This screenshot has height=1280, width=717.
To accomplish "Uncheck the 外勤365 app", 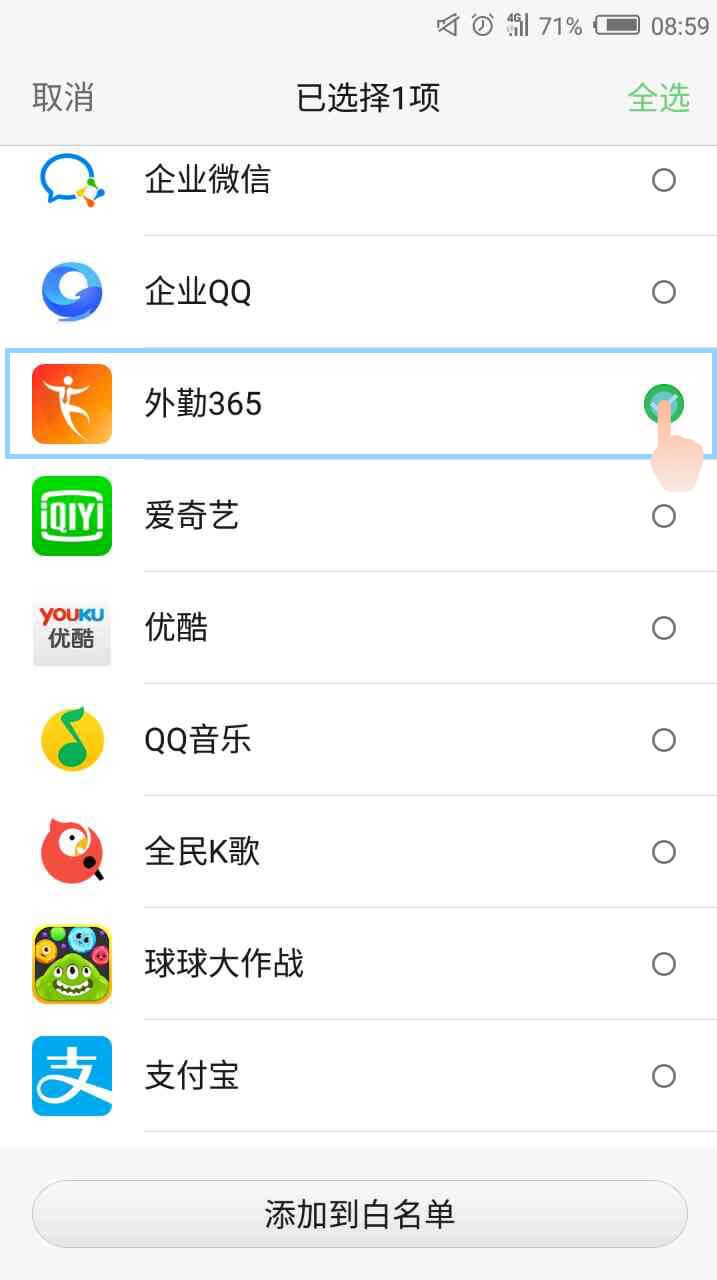I will tap(663, 404).
